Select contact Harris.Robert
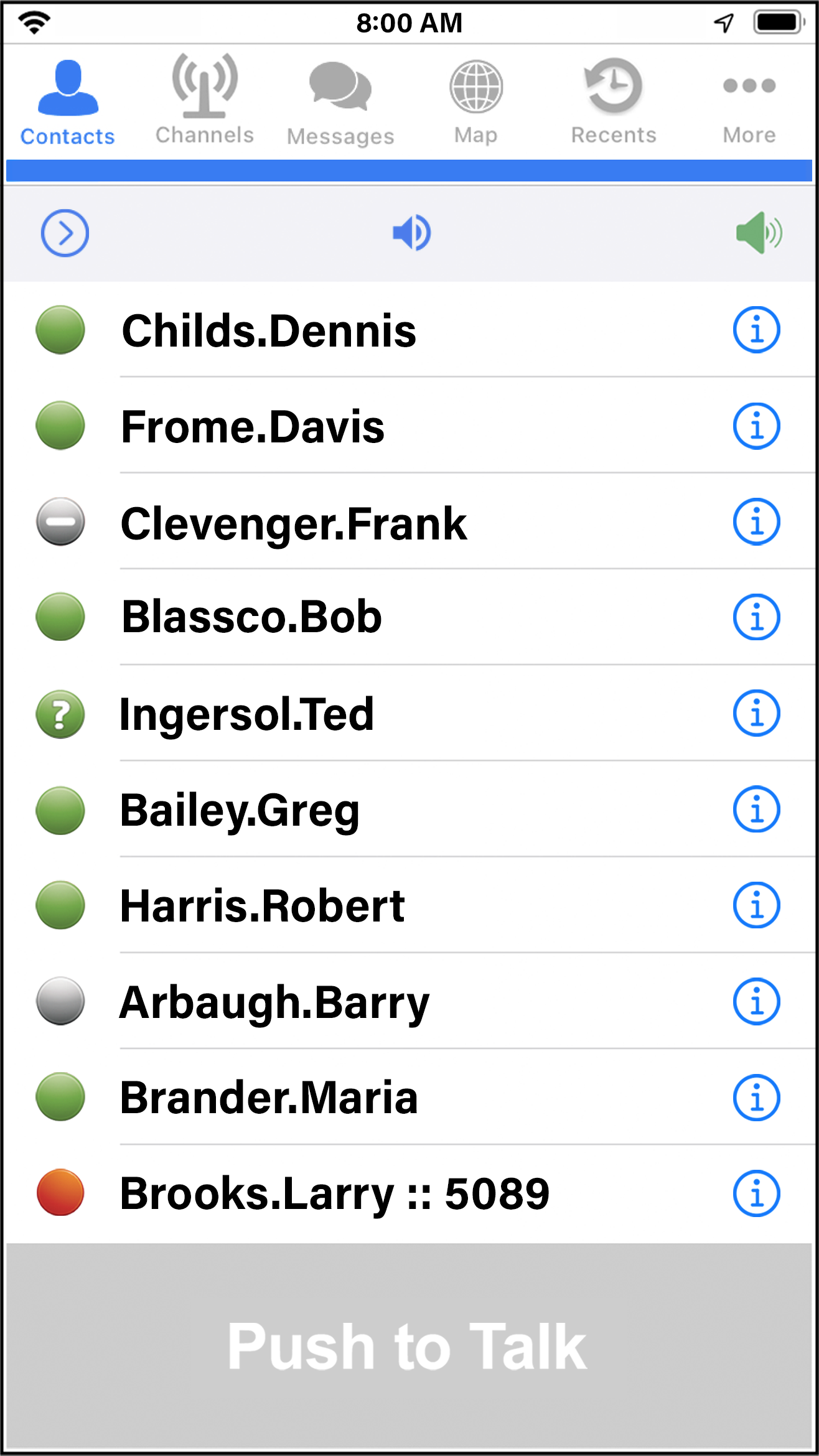819x1456 pixels. coord(409,905)
